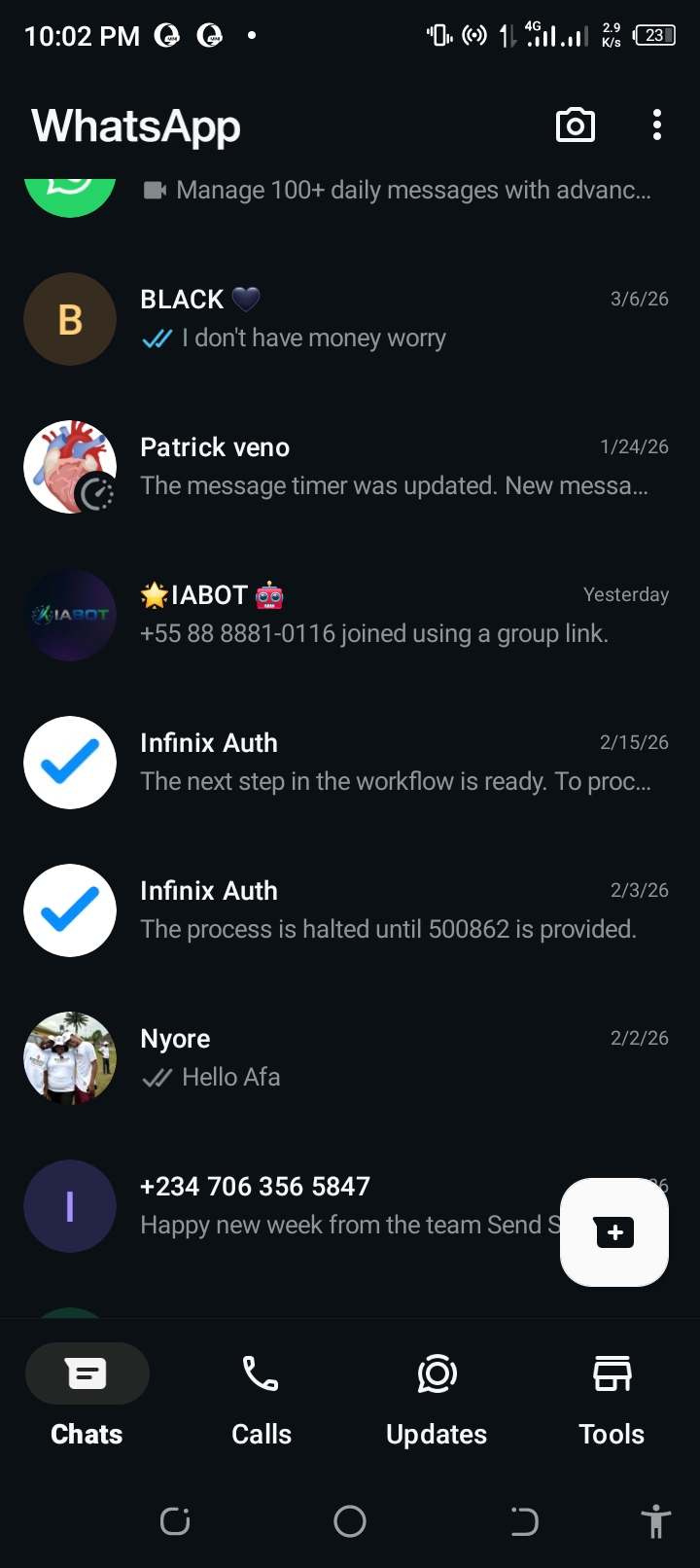Screen dimensions: 700x1568
Task: View Patrick veno's profile picture
Action: point(70,467)
